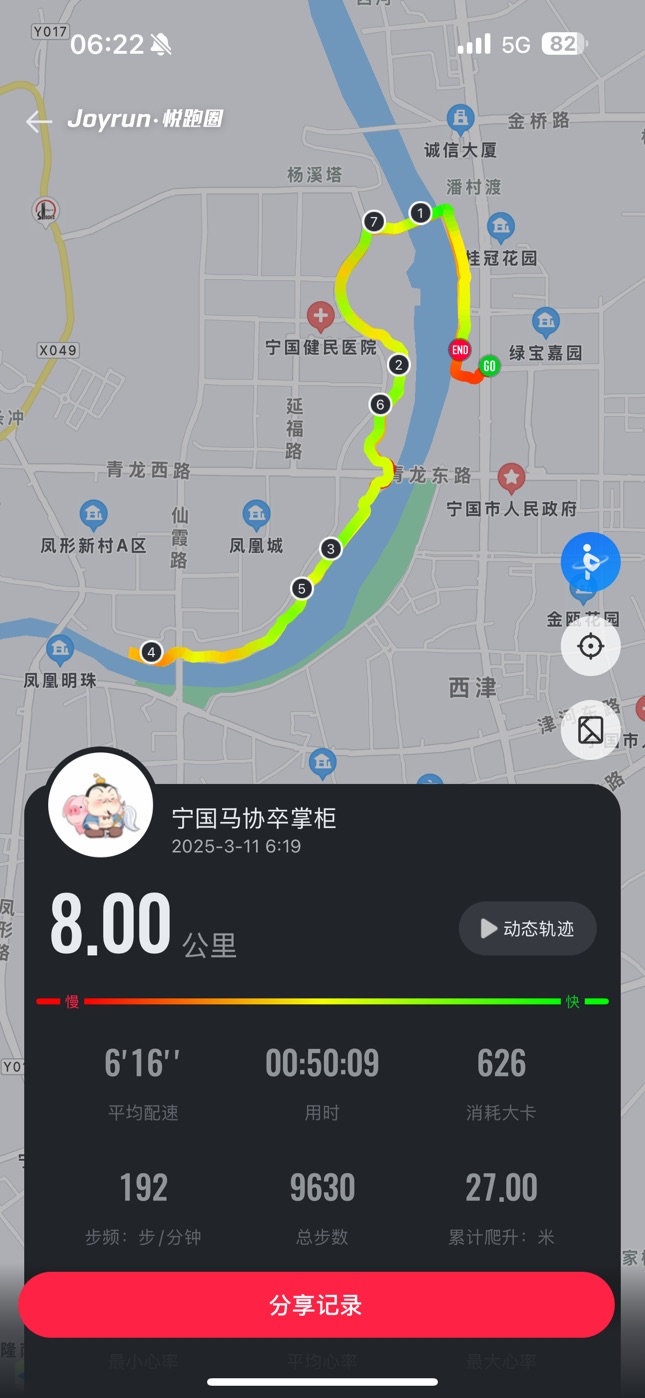Image resolution: width=645 pixels, height=1398 pixels.
Task: Tap the runner animation button on the map
Action: tap(590, 562)
